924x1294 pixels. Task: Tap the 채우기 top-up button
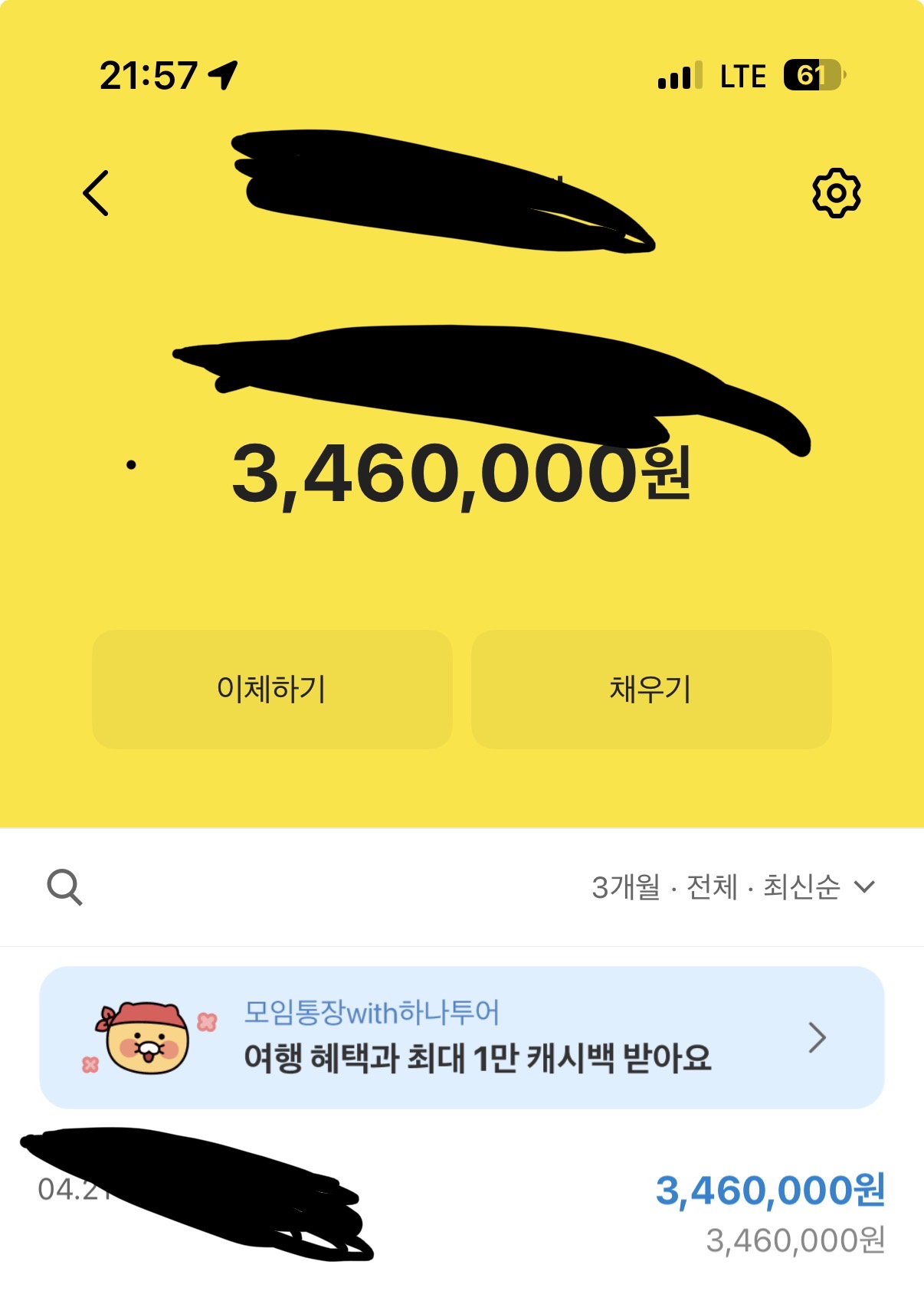click(x=650, y=689)
